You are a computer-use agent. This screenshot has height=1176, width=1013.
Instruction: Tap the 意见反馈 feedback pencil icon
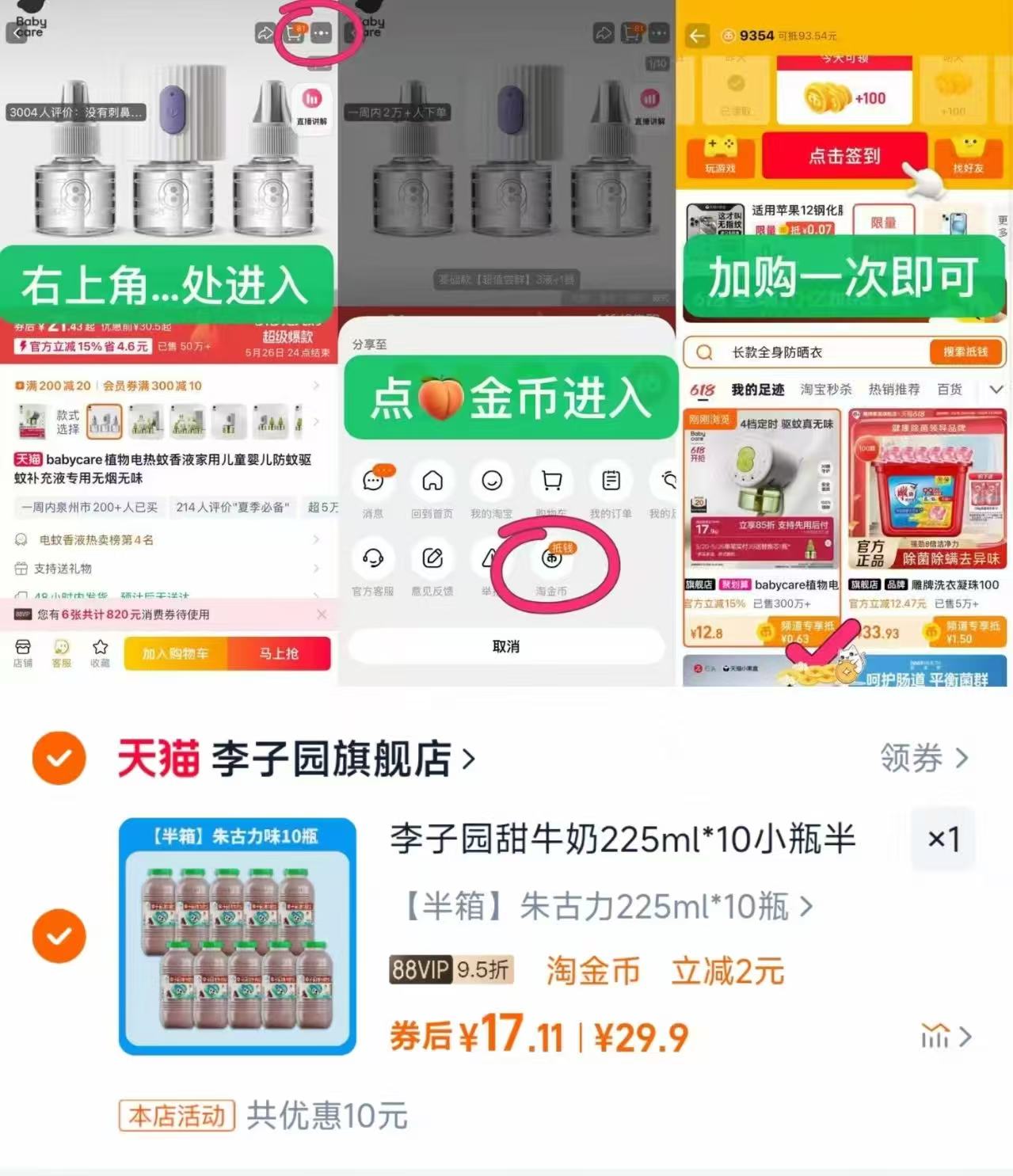(x=432, y=560)
